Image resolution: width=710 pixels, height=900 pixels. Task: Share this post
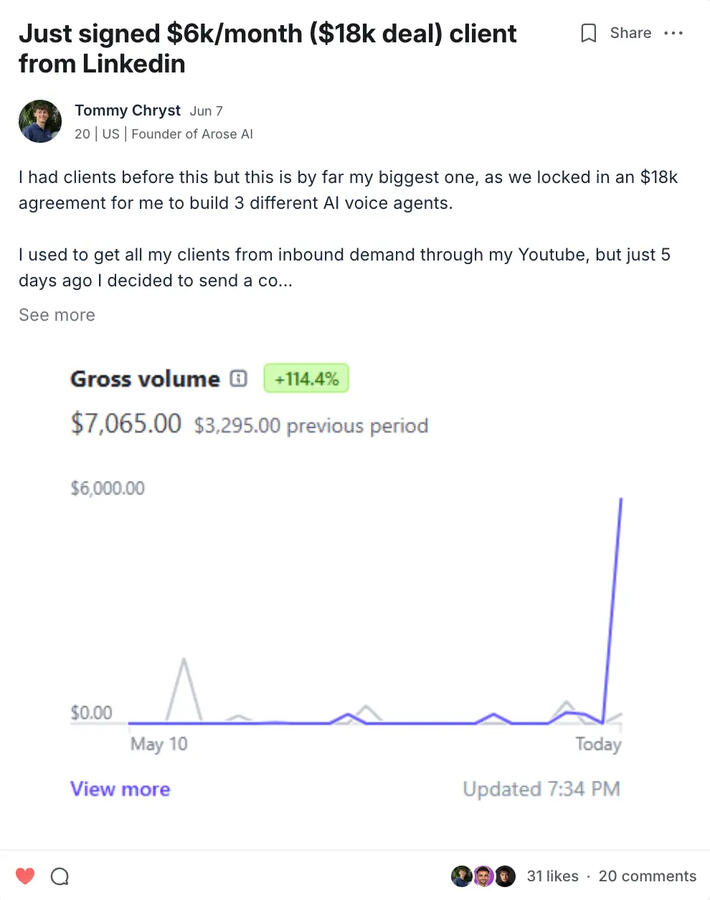630,33
